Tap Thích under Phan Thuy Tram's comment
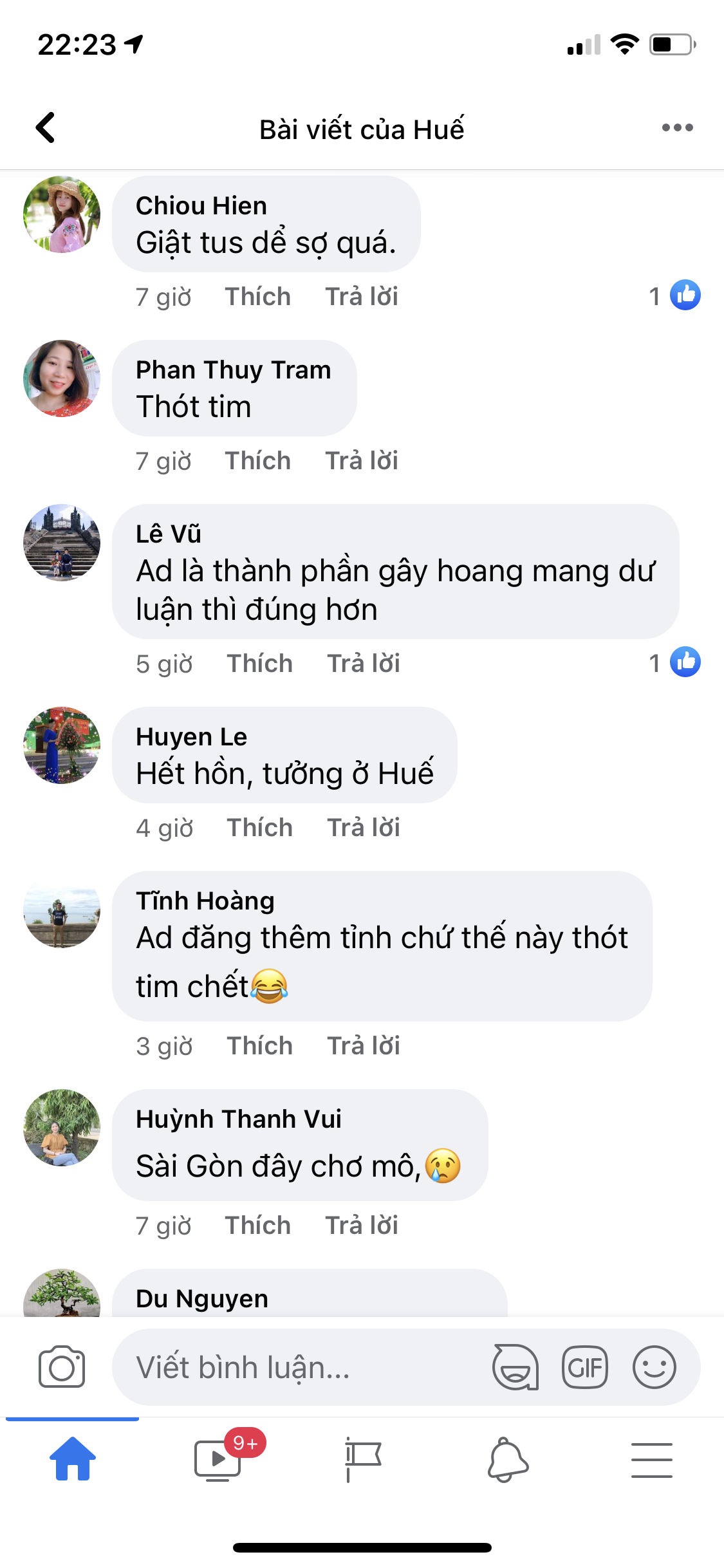Viewport: 724px width, 1568px height. coord(257,461)
